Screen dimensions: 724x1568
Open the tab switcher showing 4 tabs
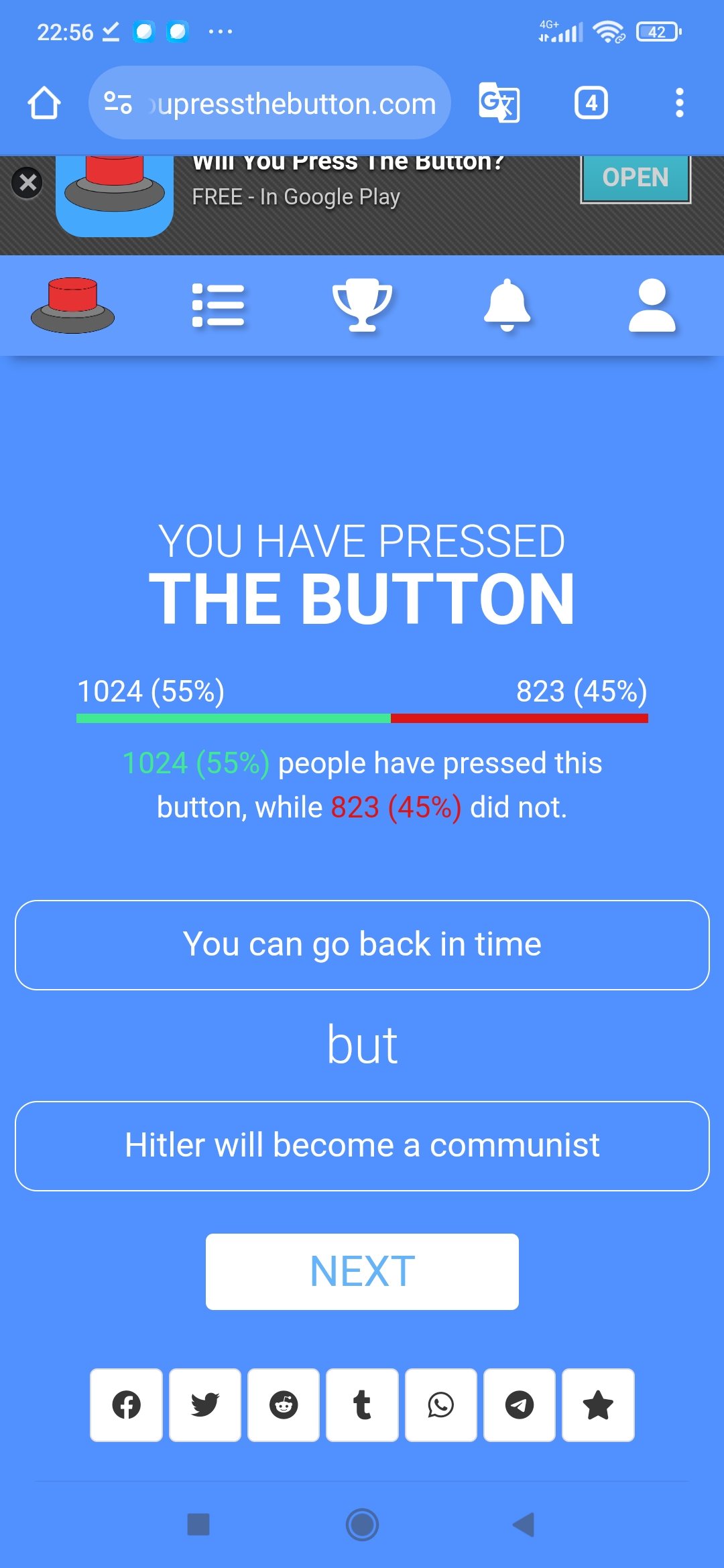coord(591,103)
